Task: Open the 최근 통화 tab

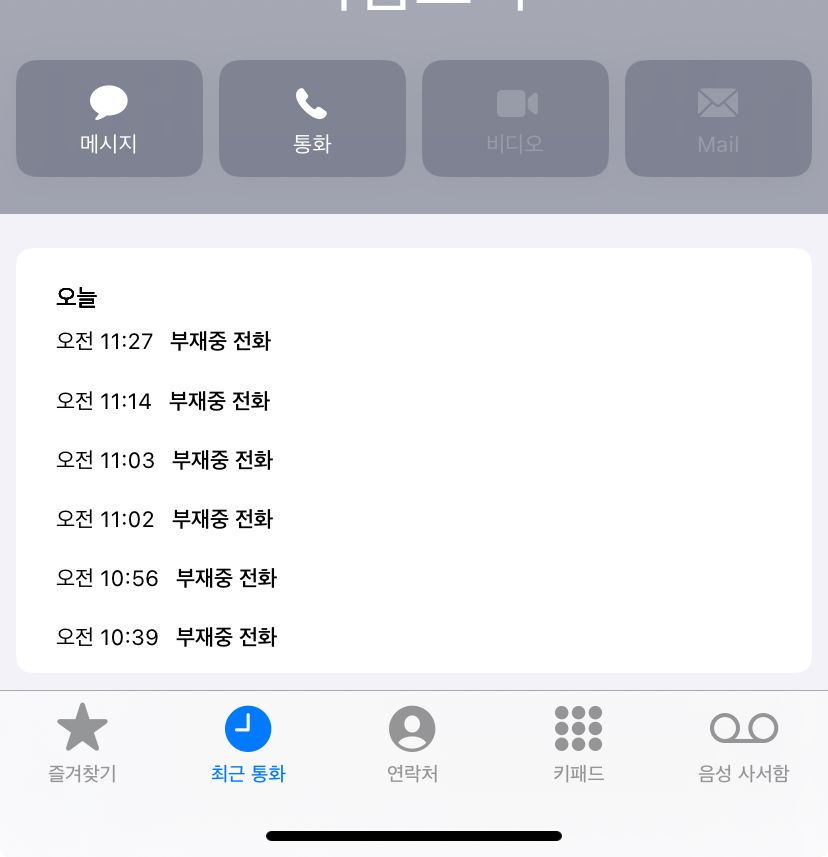Action: click(x=248, y=741)
